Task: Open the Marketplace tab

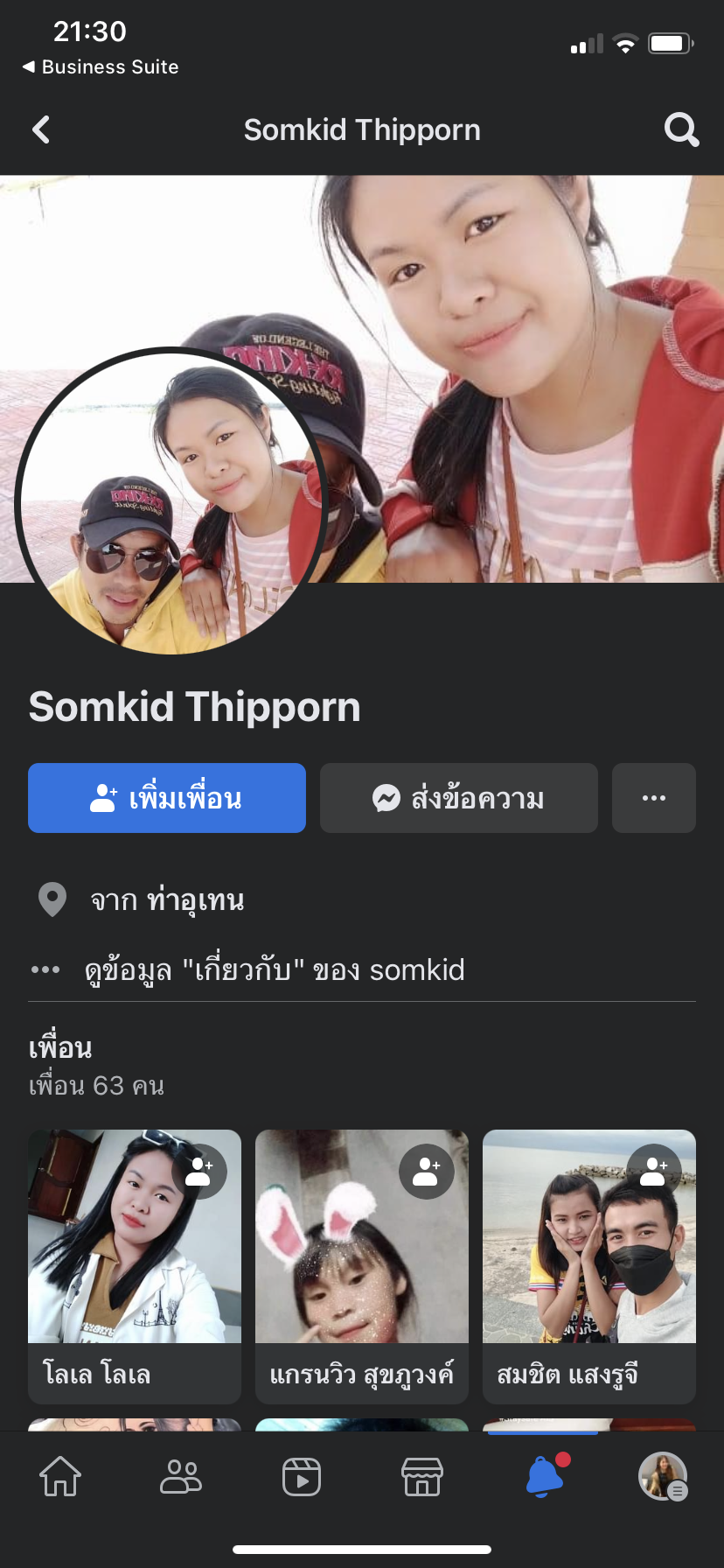Action: click(x=422, y=1477)
